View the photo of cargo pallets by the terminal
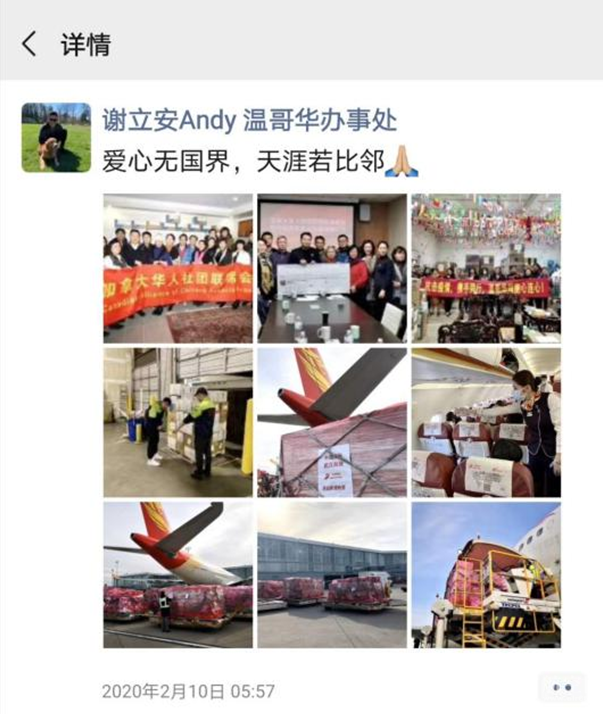The height and width of the screenshot is (714, 603). [332, 574]
